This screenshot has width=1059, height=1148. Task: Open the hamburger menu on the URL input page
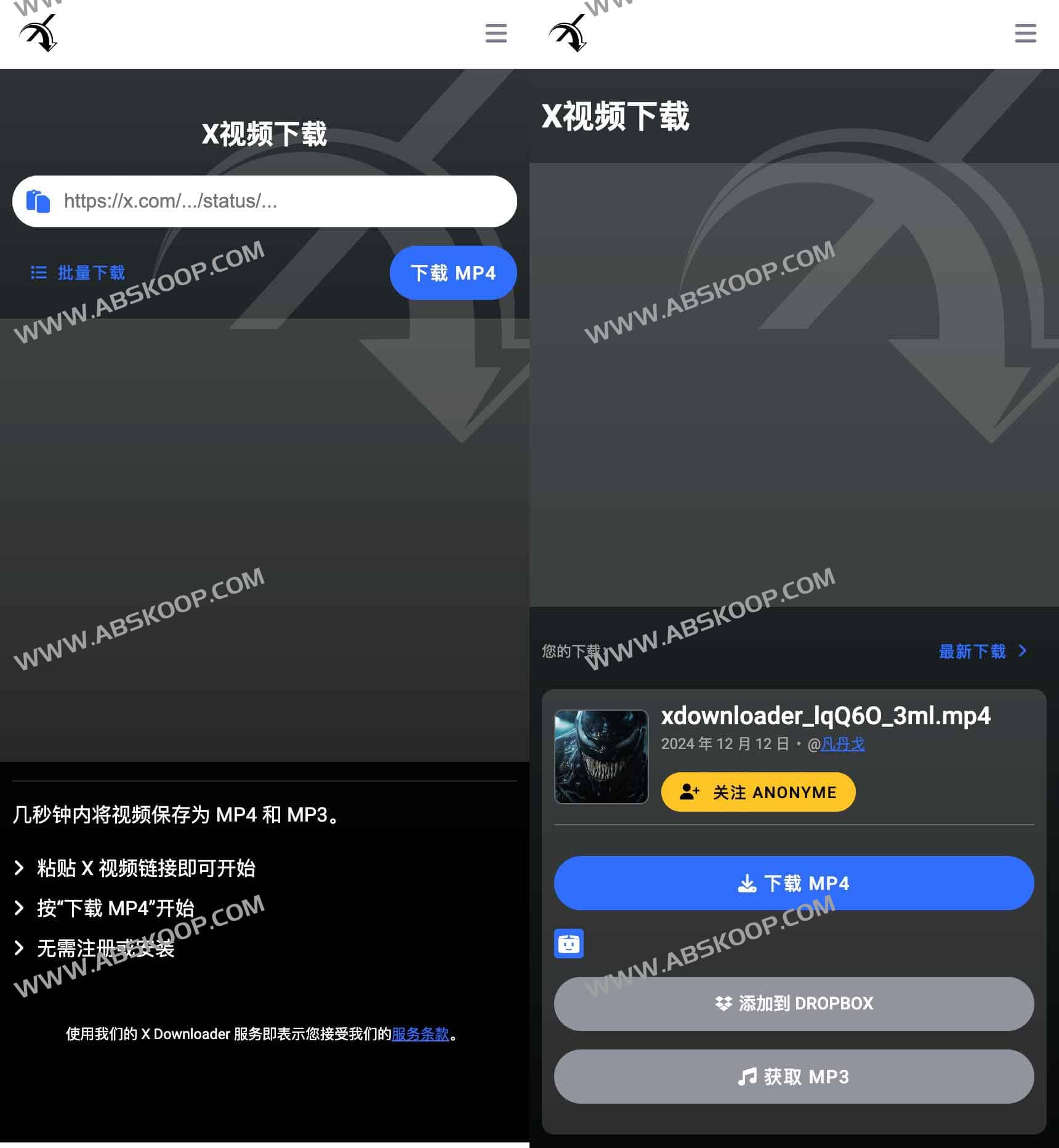[496, 33]
